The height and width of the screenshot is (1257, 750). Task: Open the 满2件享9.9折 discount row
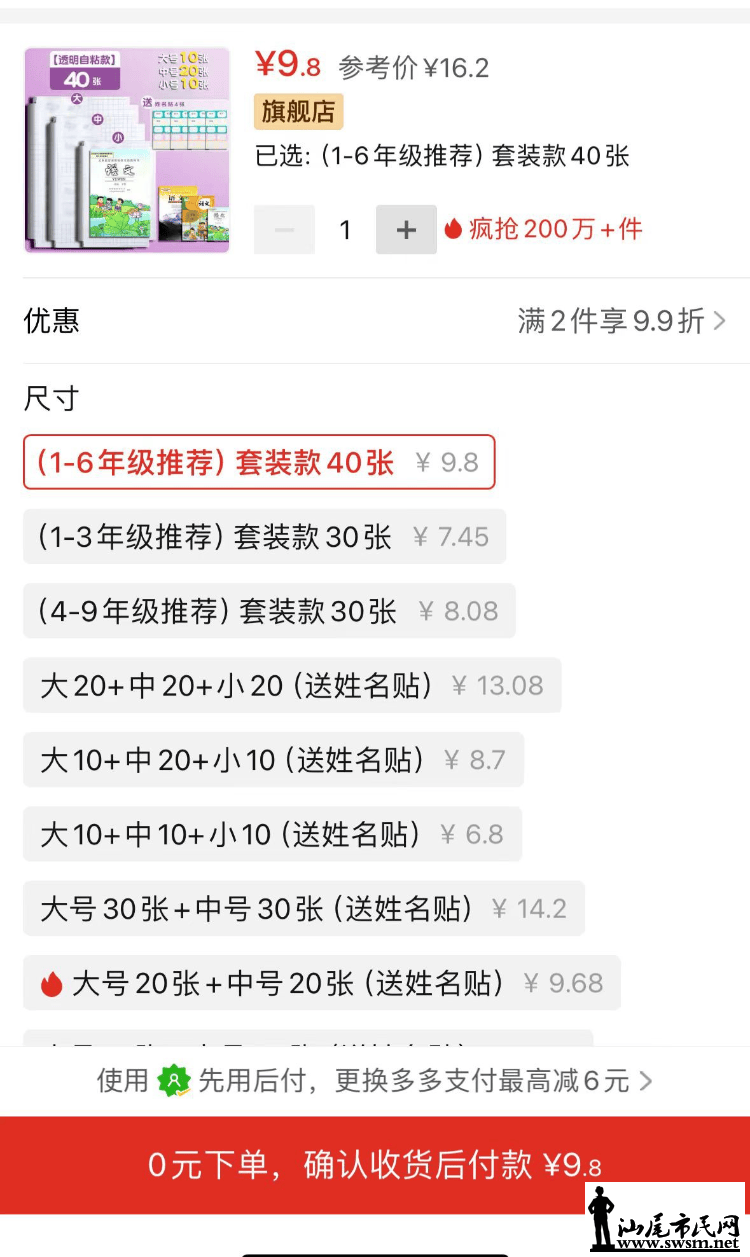click(386, 321)
